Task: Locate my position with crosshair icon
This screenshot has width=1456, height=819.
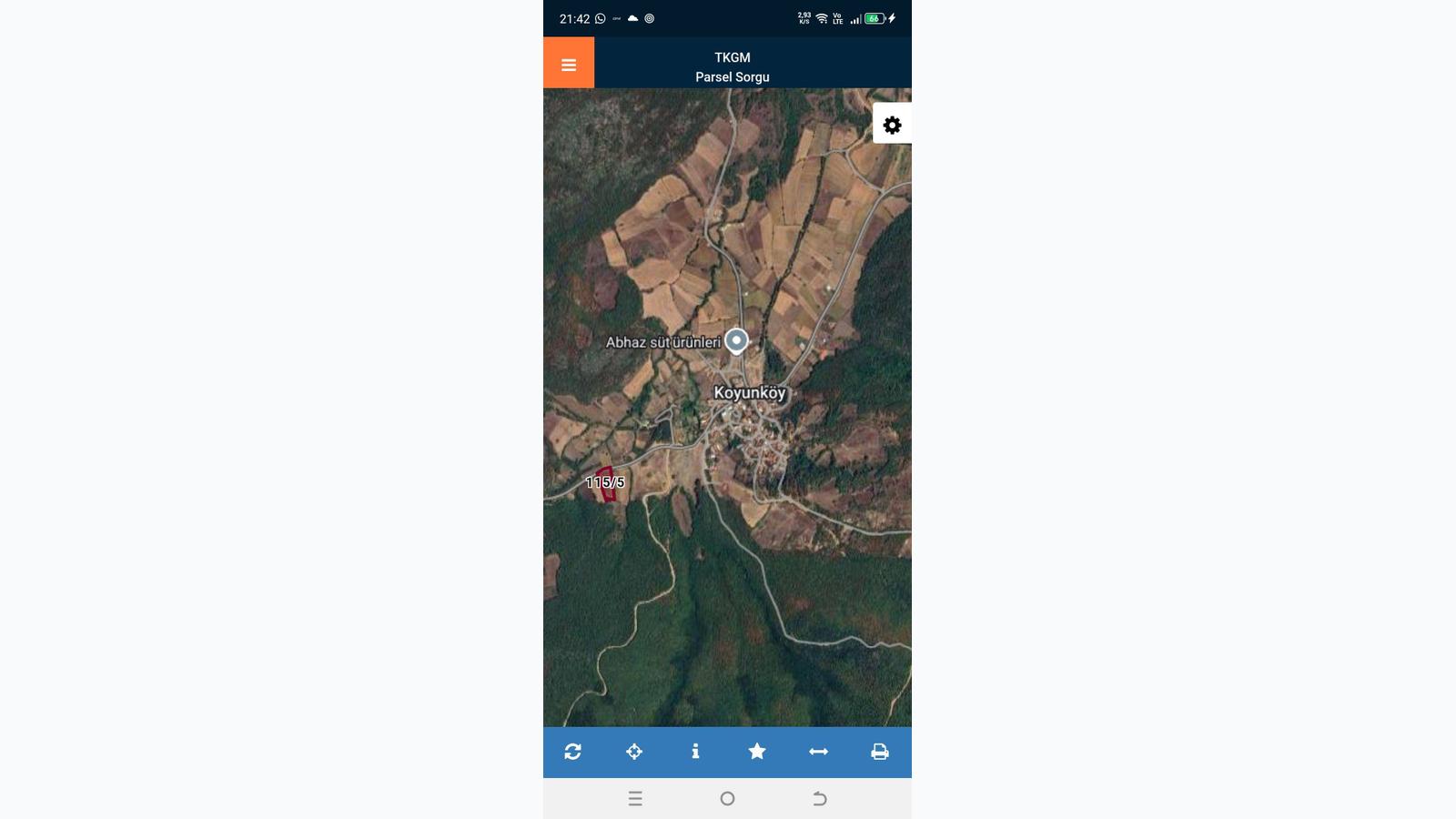Action: coord(634,752)
